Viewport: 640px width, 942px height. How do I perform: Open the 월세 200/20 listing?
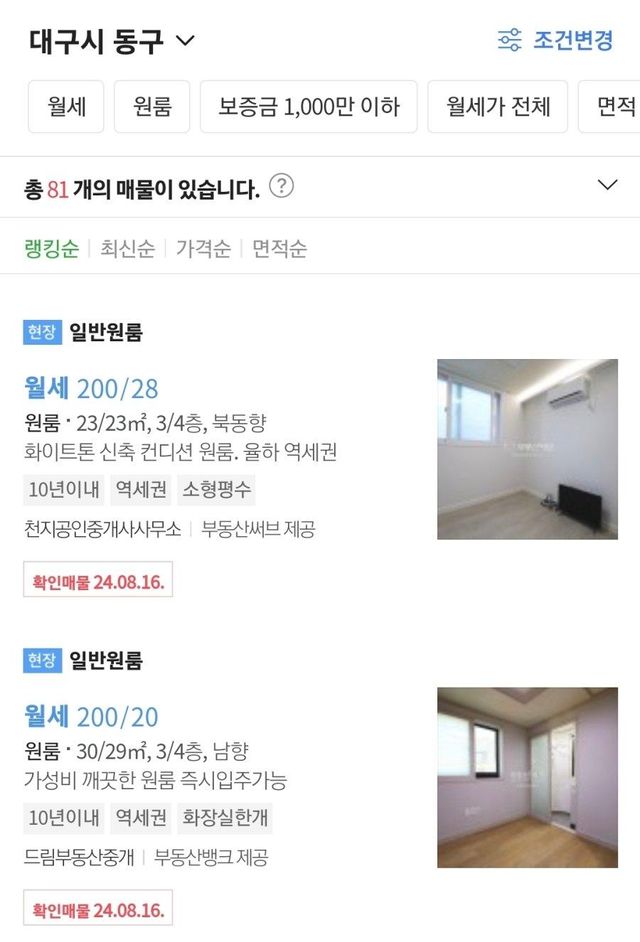(x=91, y=717)
